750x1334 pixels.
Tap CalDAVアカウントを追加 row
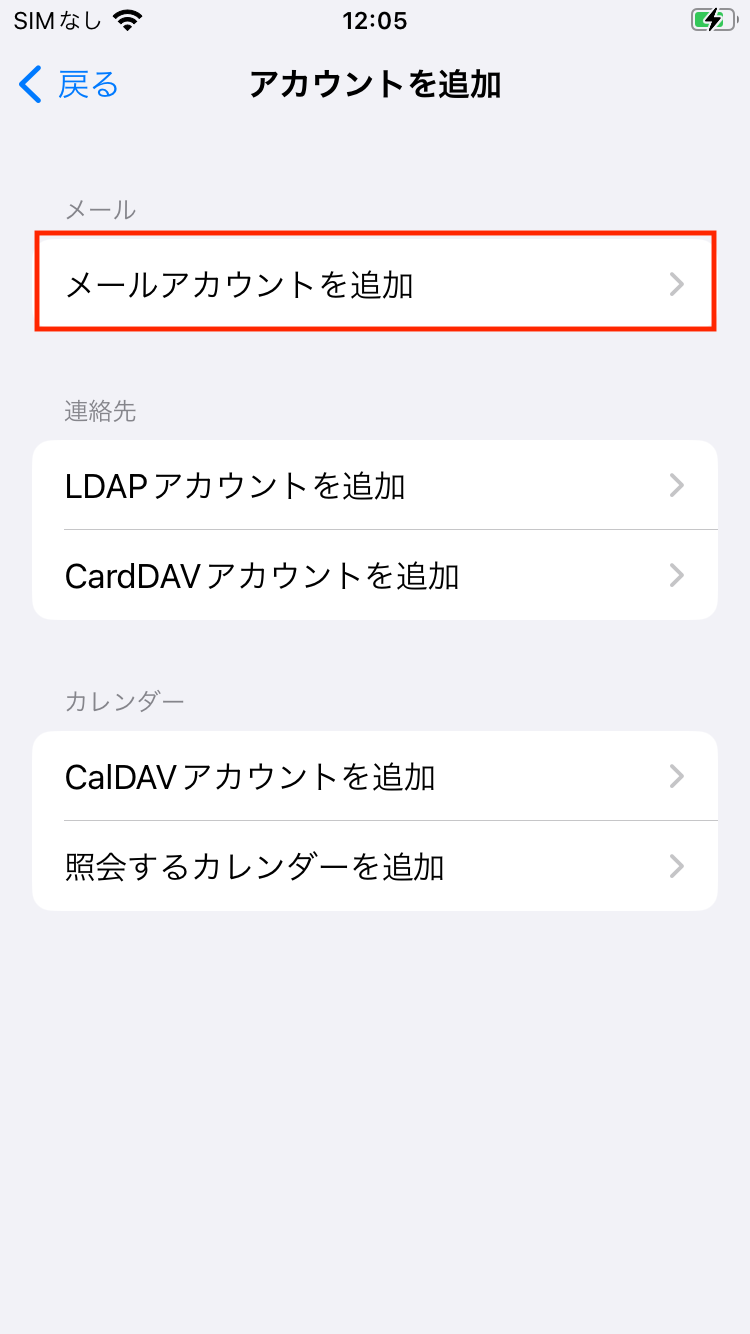375,776
